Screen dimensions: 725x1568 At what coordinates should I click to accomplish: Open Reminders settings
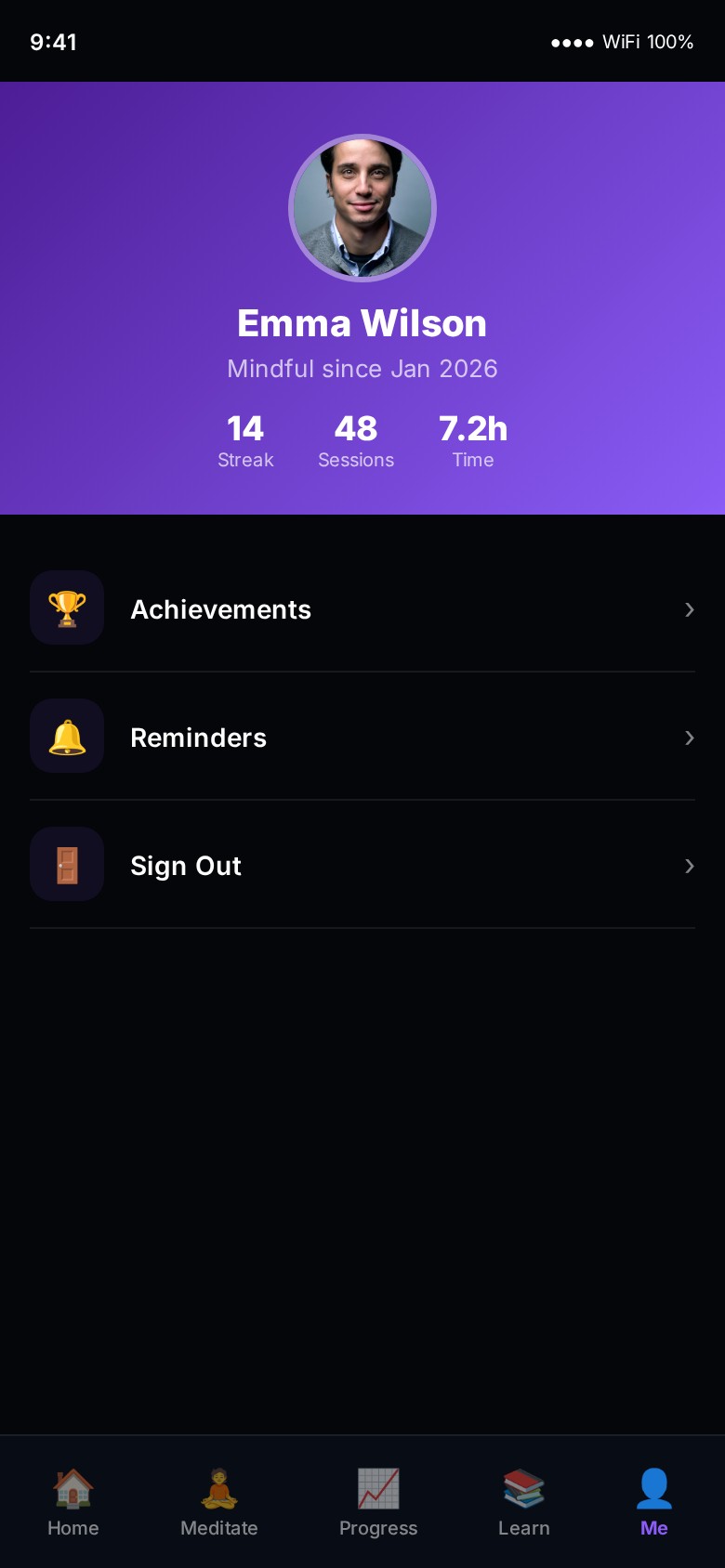point(362,737)
